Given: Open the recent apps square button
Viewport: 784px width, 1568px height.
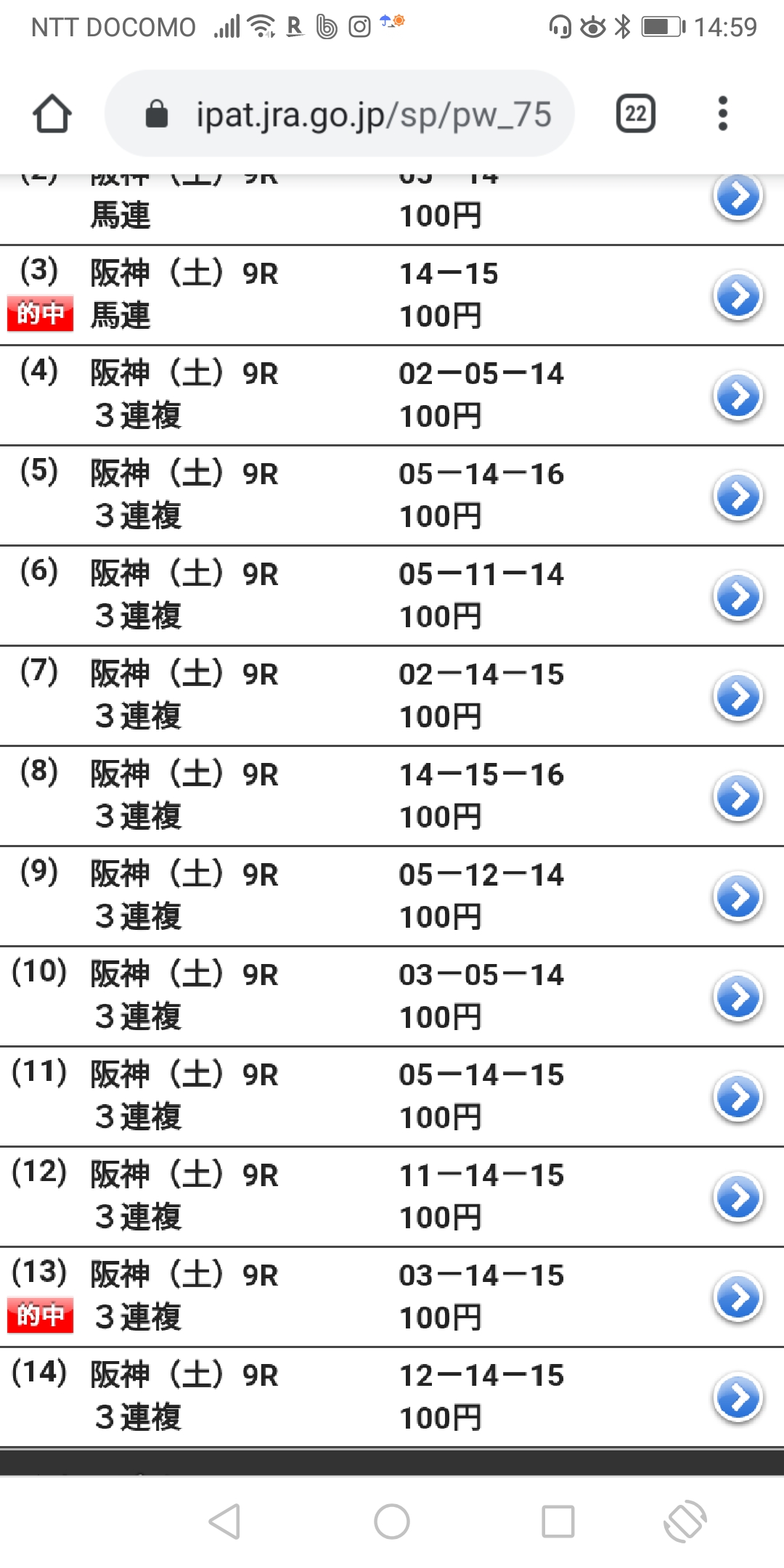Looking at the screenshot, I should (558, 1521).
